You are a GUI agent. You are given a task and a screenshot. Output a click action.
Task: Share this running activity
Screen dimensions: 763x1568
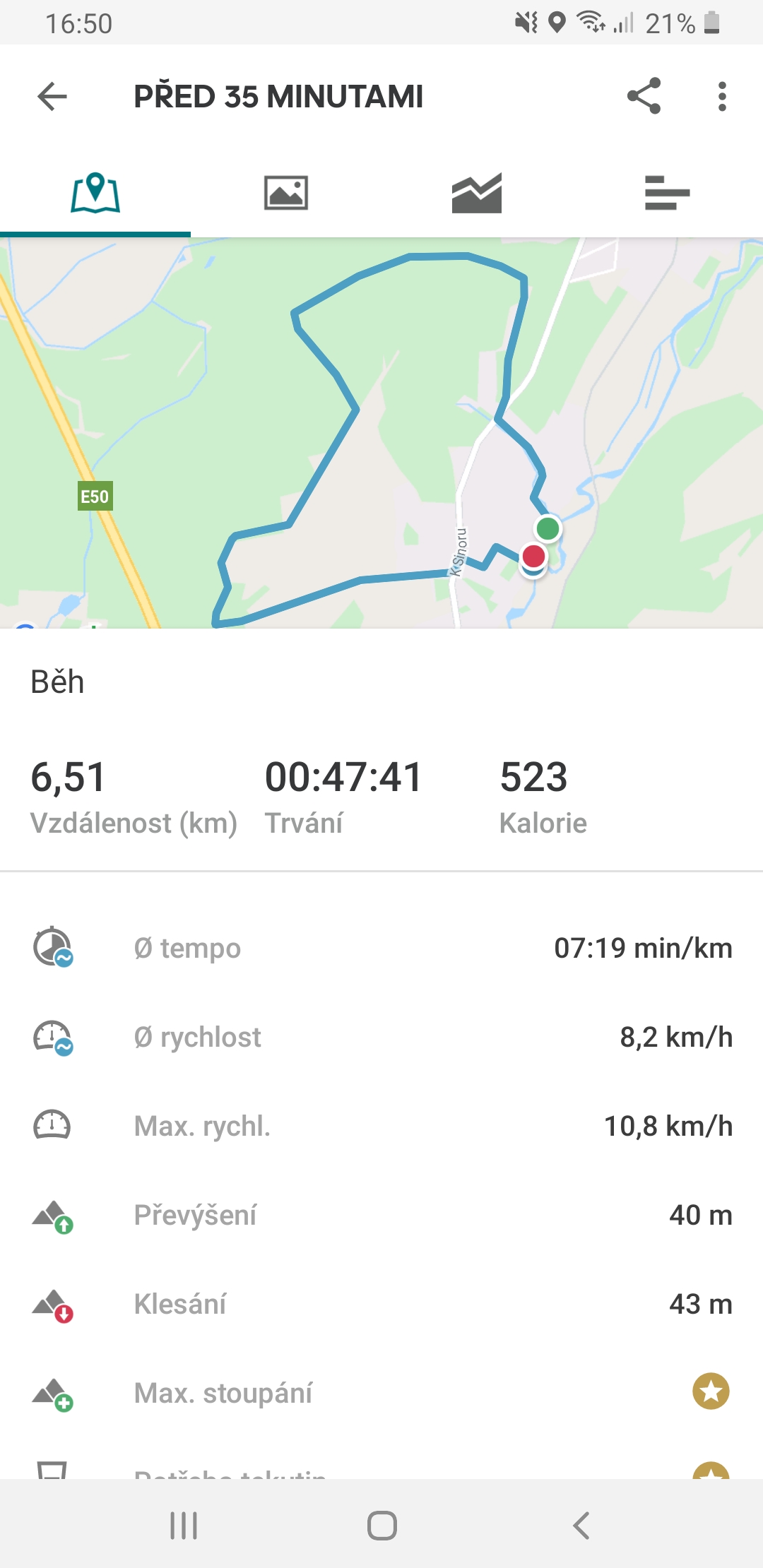click(x=644, y=96)
